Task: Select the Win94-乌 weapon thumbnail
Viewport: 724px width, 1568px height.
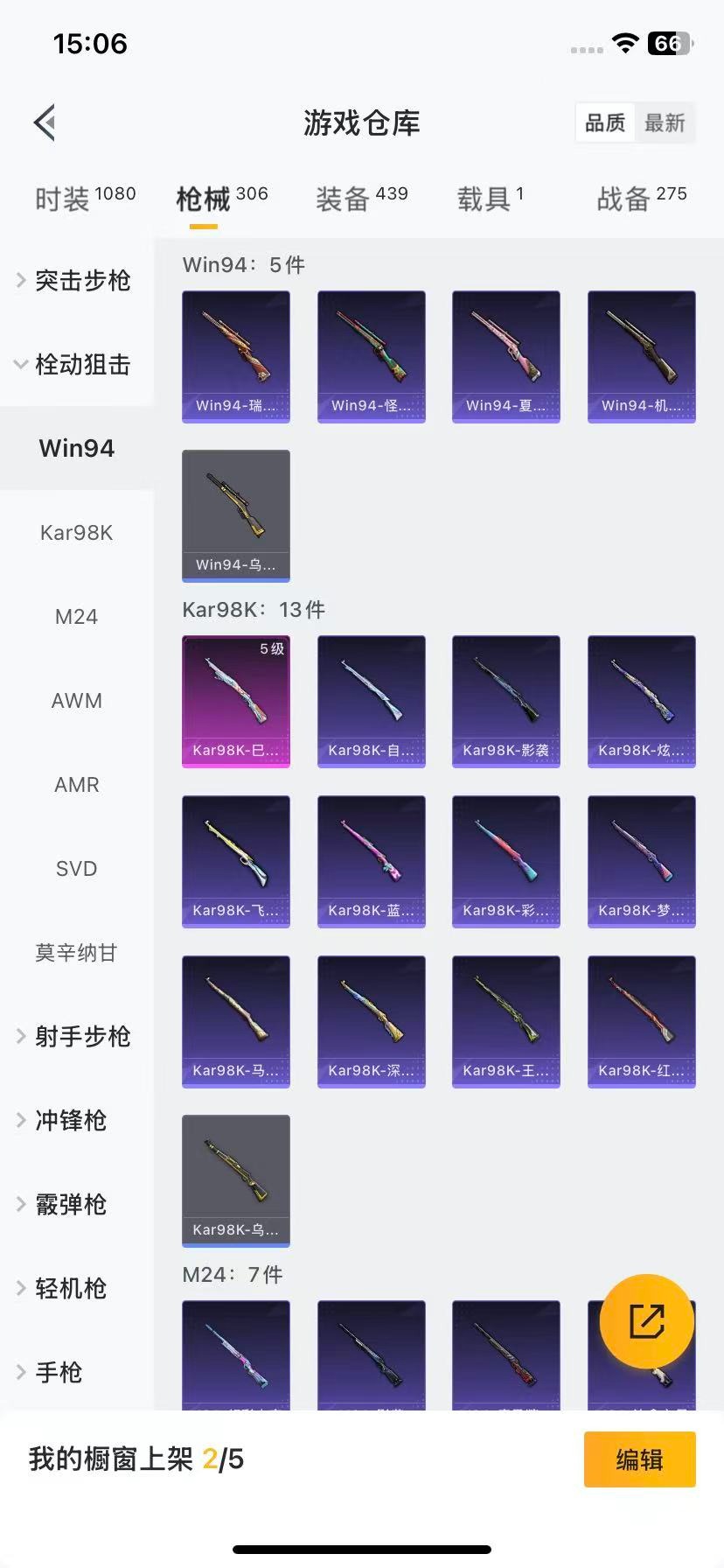Action: pyautogui.click(x=235, y=515)
